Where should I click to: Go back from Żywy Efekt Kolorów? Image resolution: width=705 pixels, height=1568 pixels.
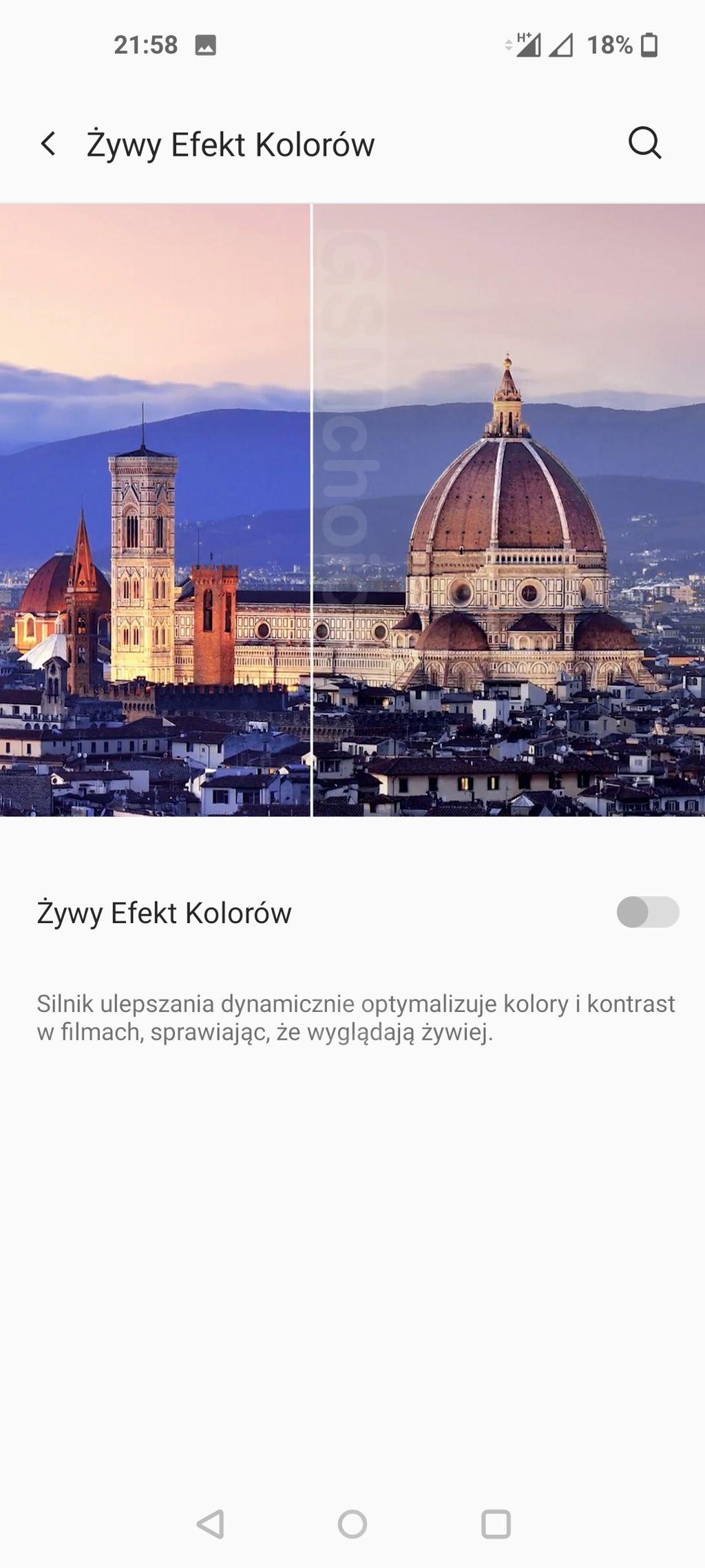pyautogui.click(x=48, y=144)
